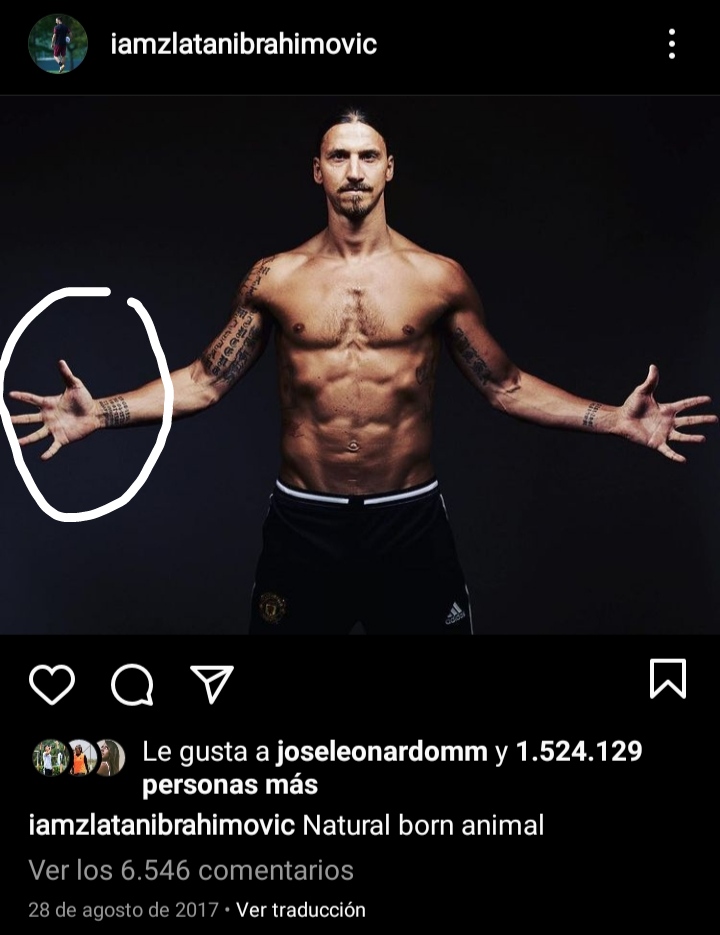Image resolution: width=720 pixels, height=935 pixels.
Task: Like this post with the heart icon
Action: click(x=52, y=684)
